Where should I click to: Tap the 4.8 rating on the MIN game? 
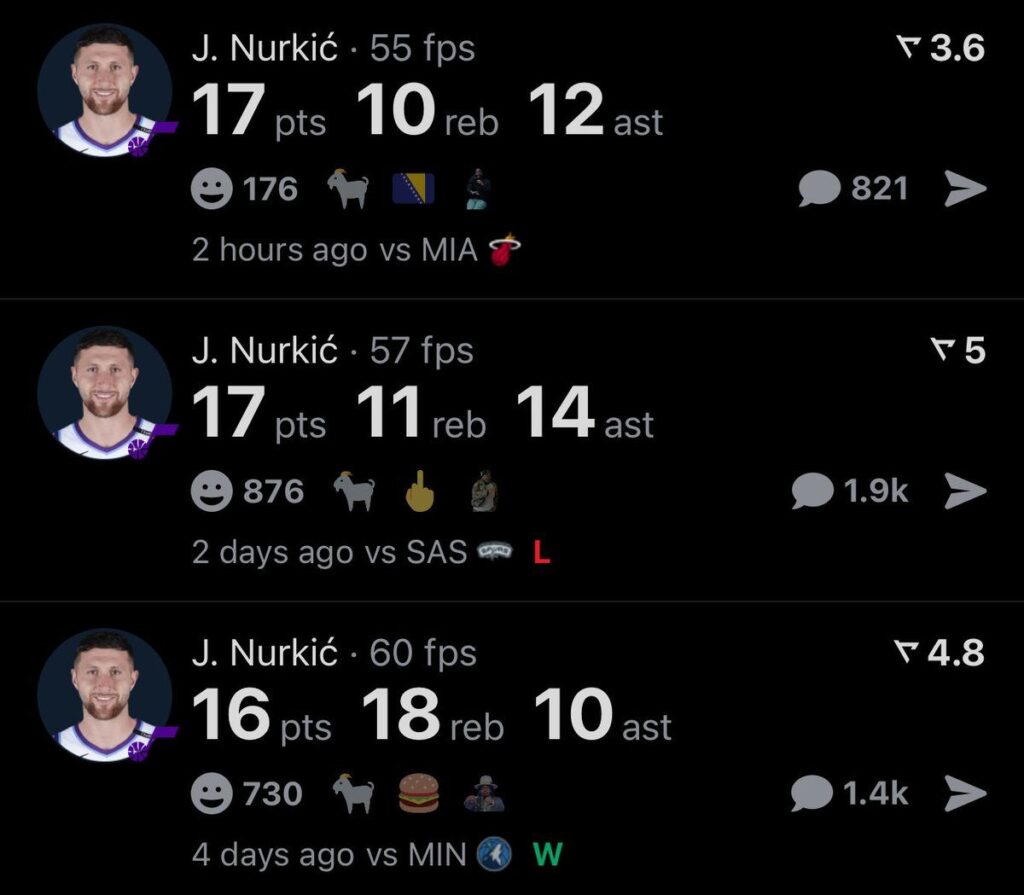(941, 653)
